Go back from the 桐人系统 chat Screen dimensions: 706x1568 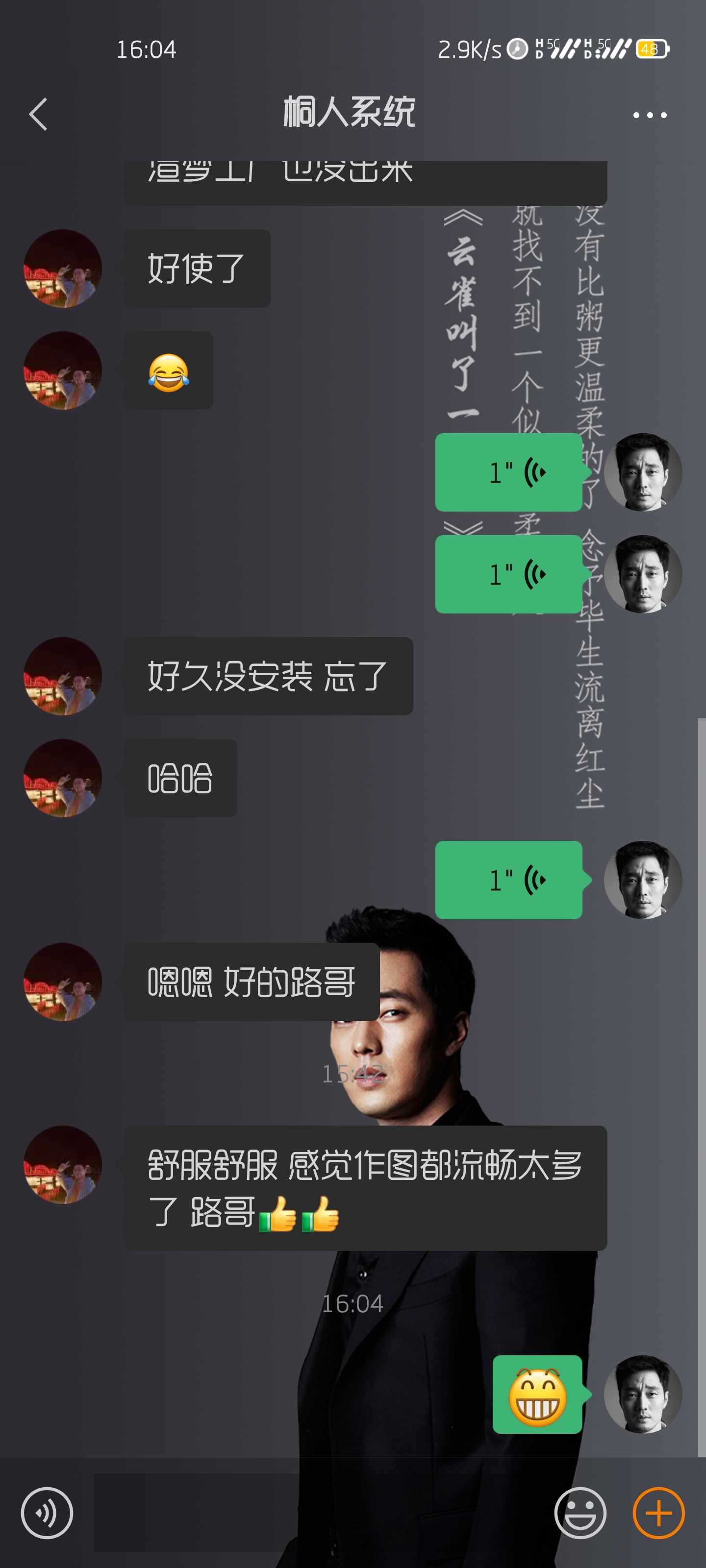tap(38, 115)
